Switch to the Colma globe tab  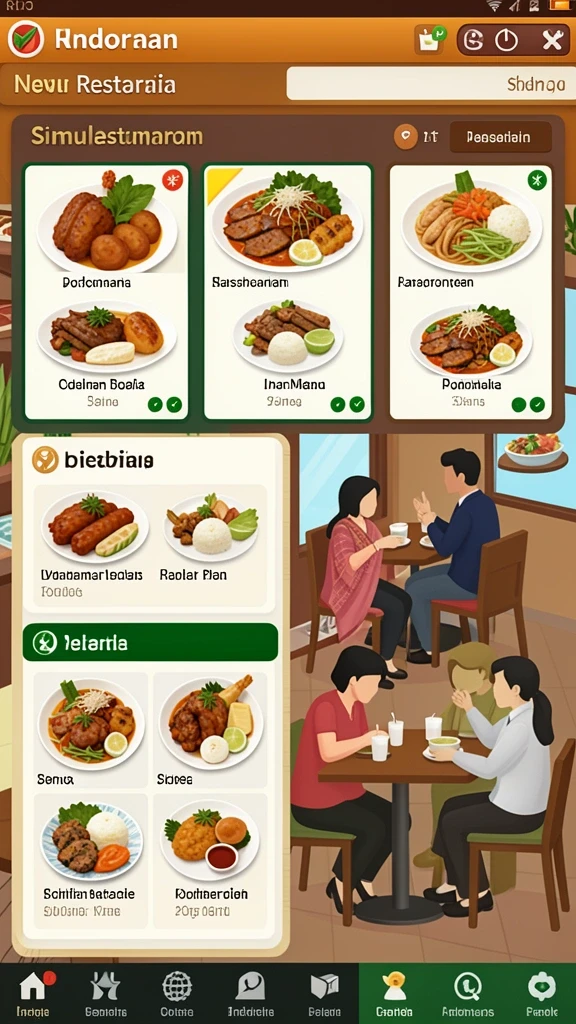[176, 993]
